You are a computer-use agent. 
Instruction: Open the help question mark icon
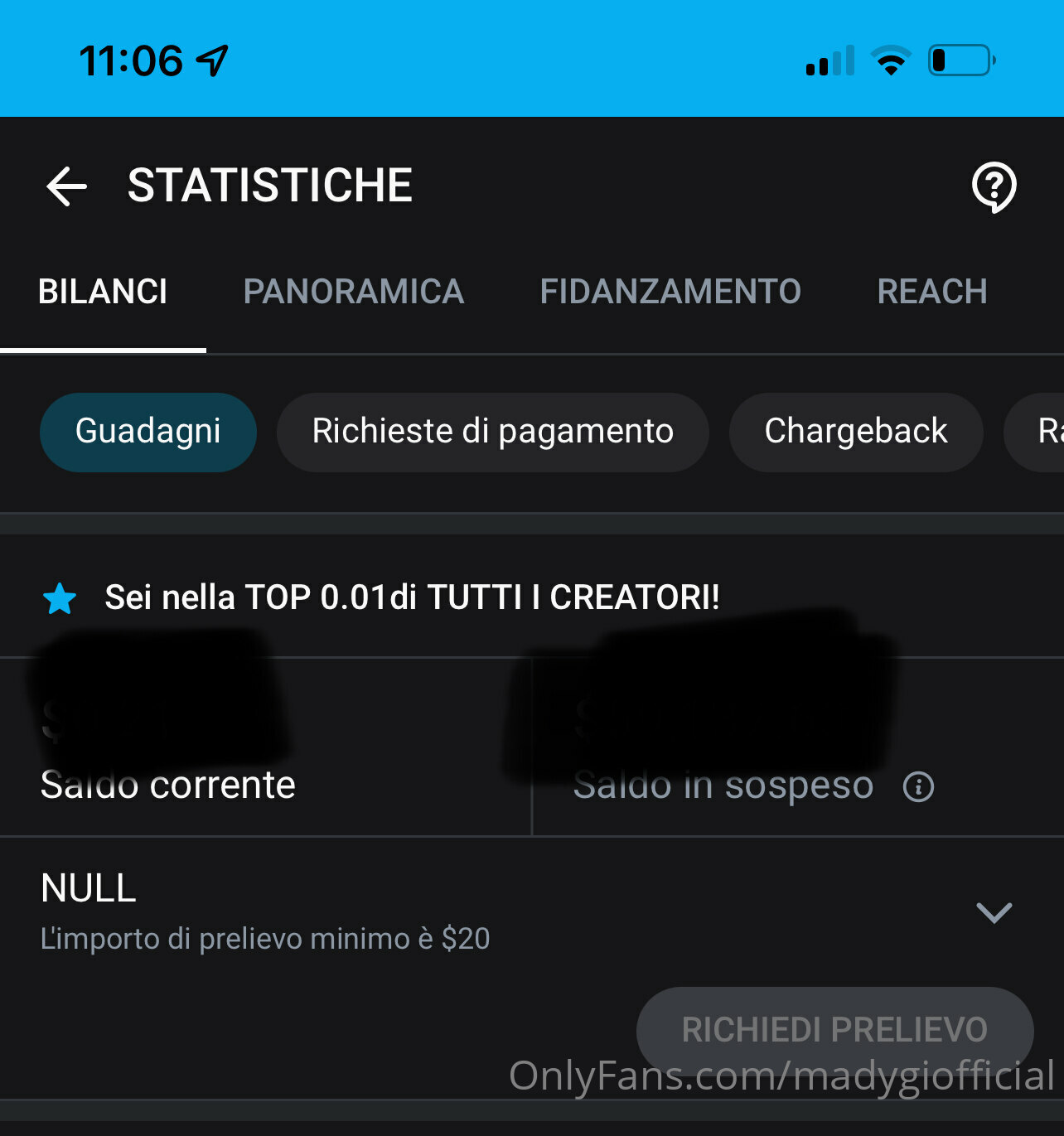(x=994, y=187)
